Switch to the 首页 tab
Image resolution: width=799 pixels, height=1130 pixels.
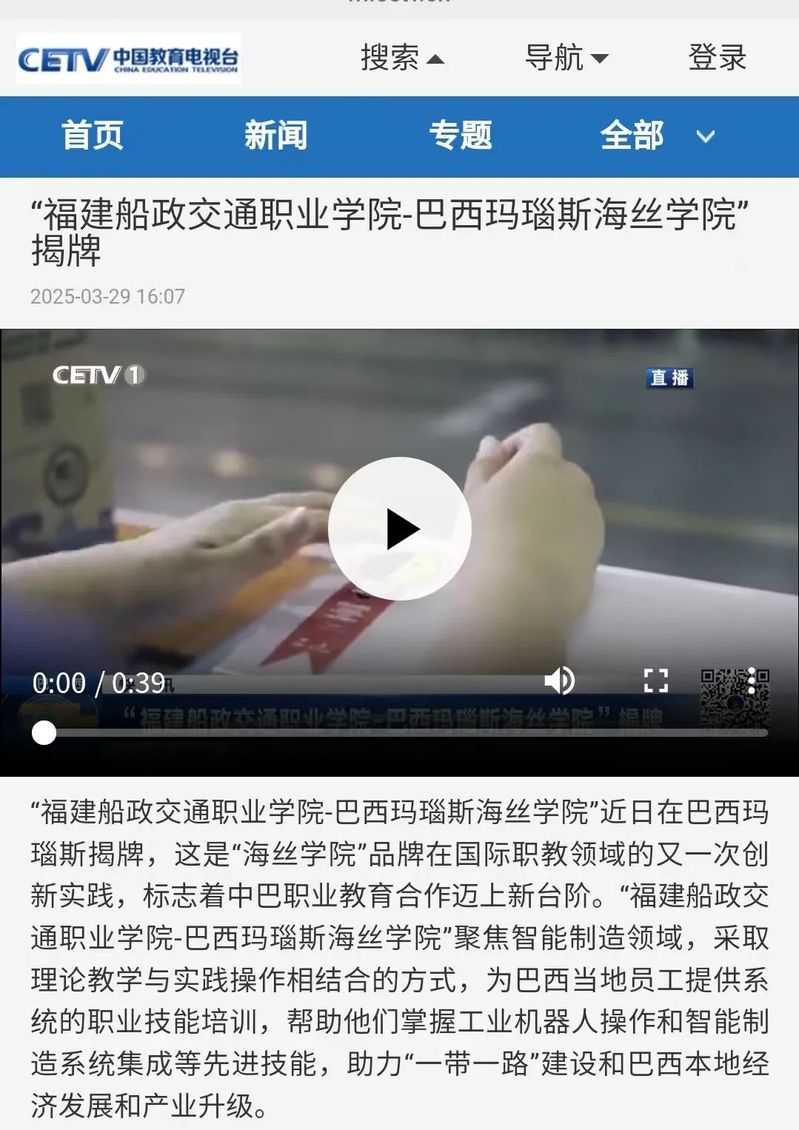pos(92,136)
